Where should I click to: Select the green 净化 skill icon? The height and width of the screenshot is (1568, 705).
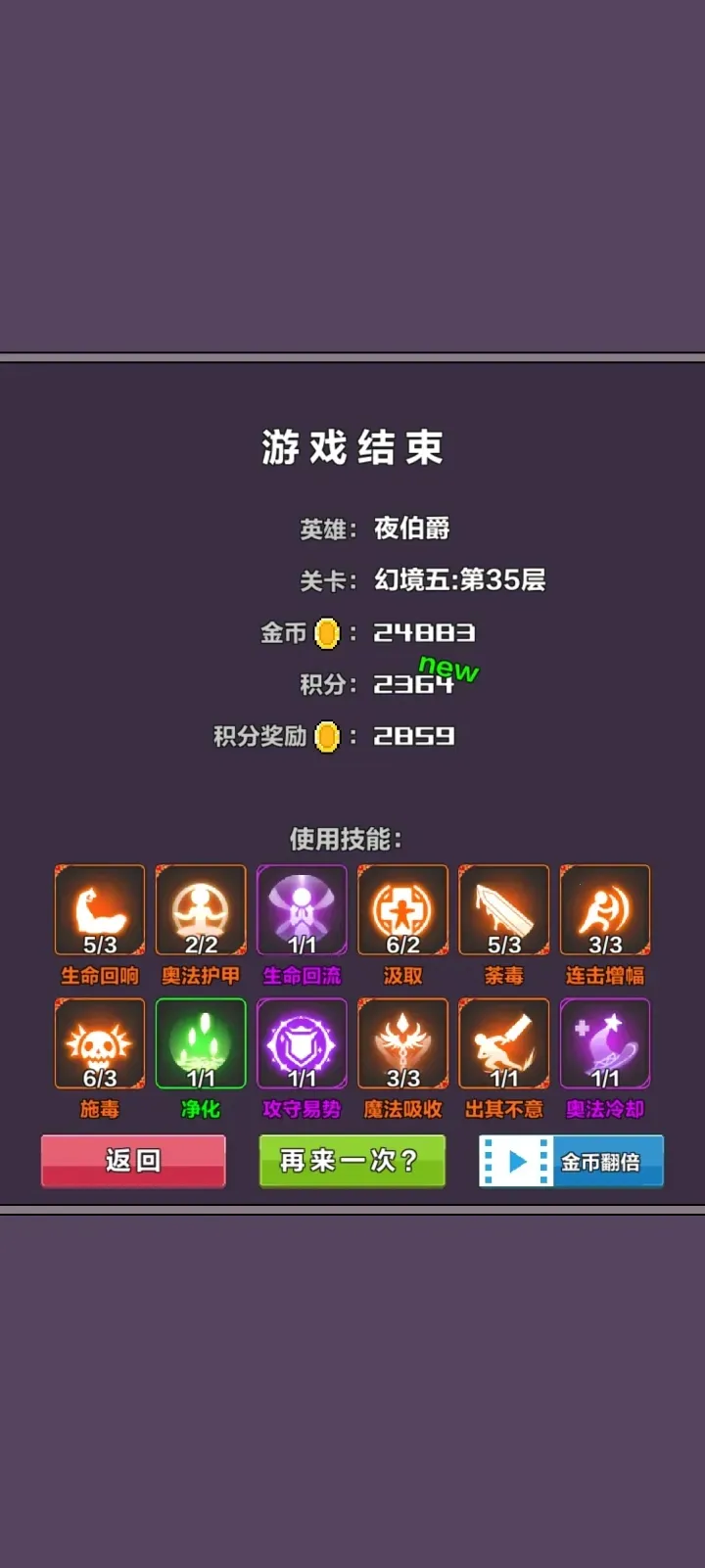tap(201, 1043)
